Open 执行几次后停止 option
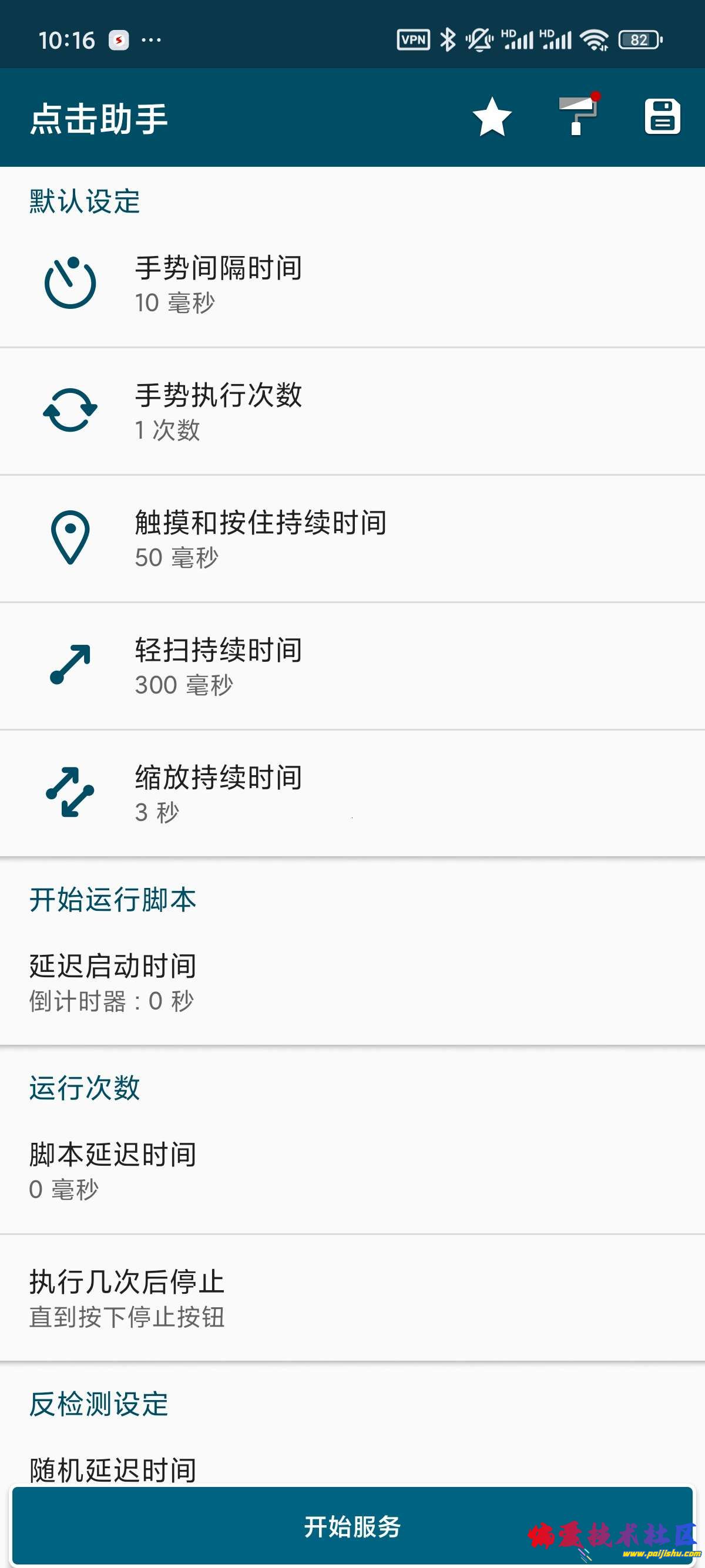 coord(352,1298)
